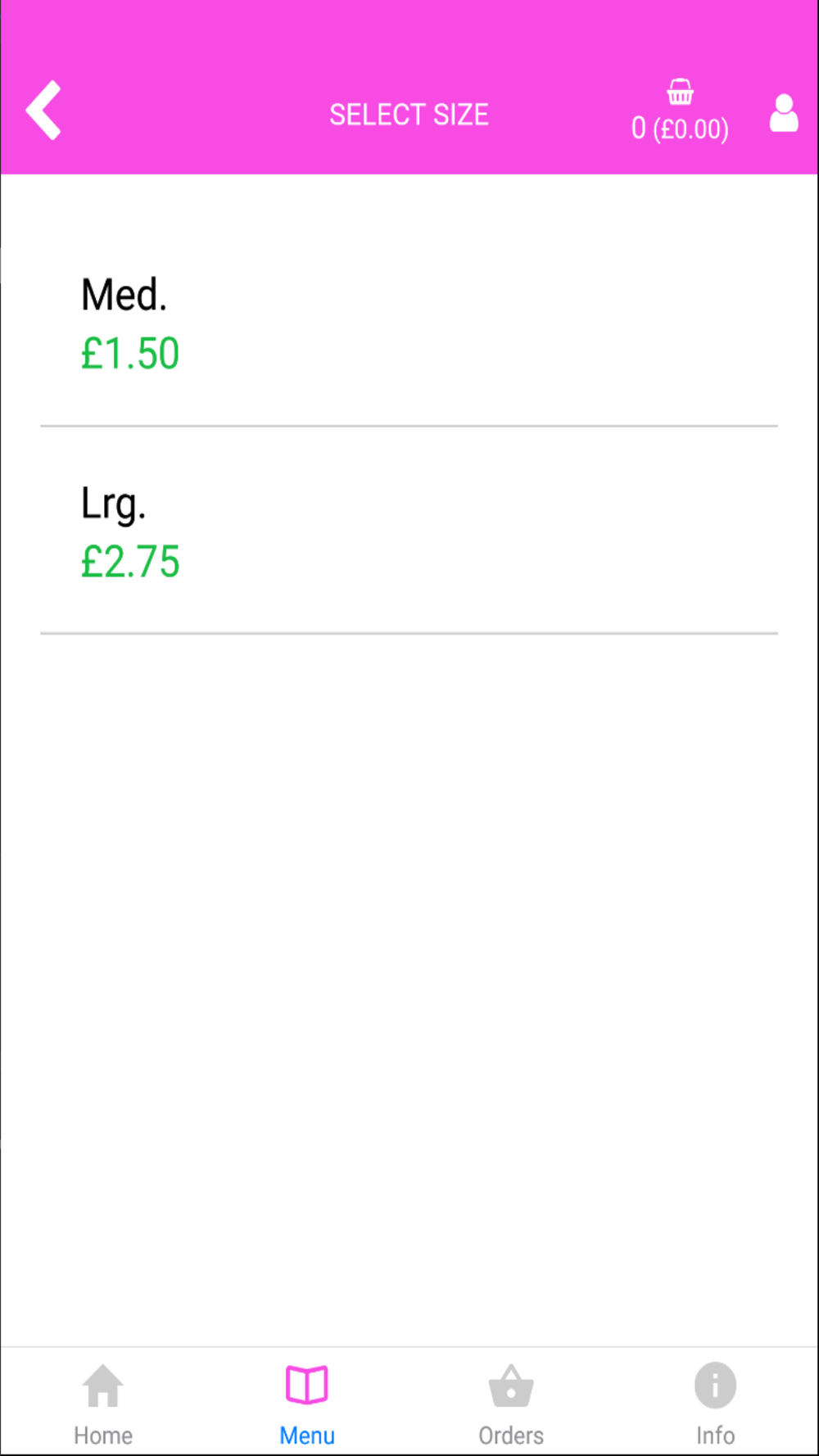Select the Med. size for £1.50
The width and height of the screenshot is (819, 1456).
[x=409, y=323]
